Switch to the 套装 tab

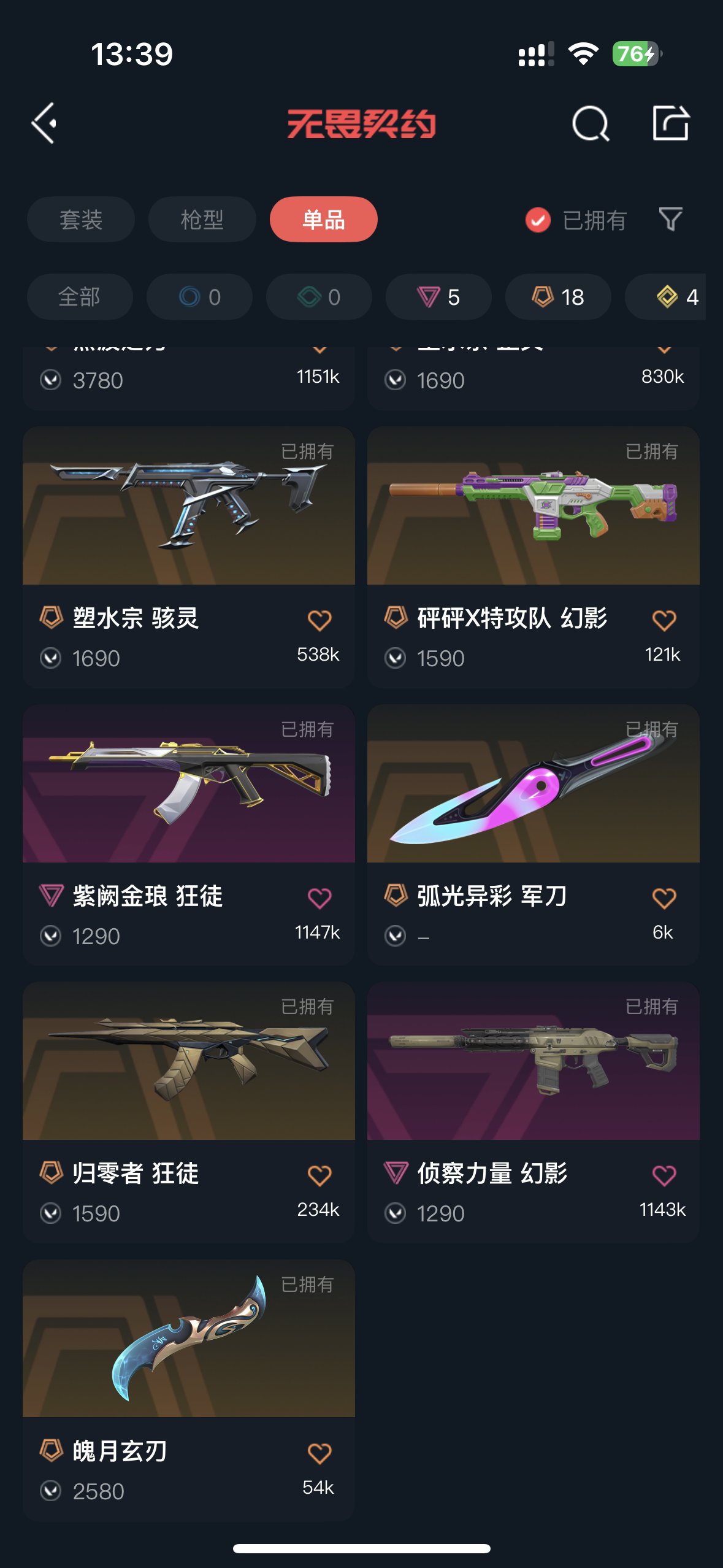click(80, 220)
